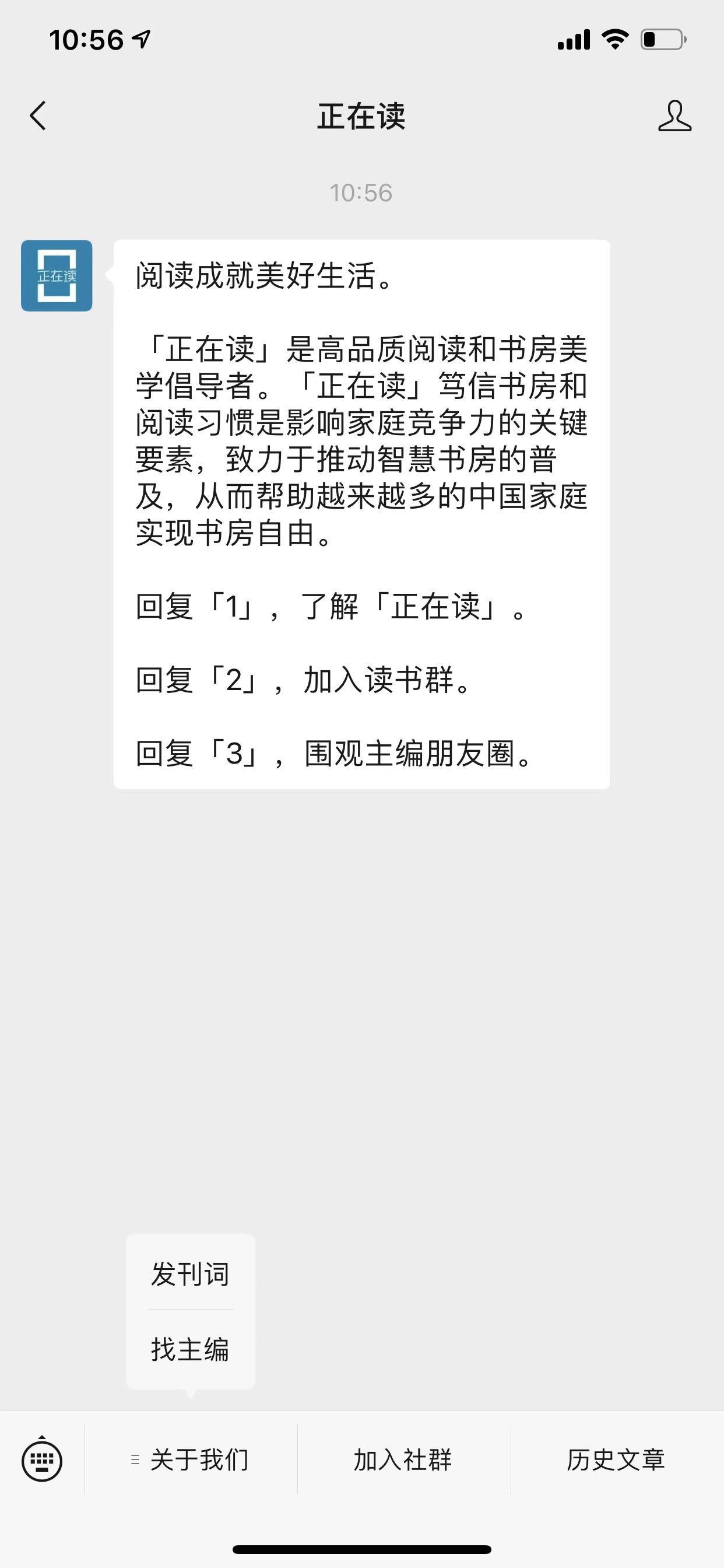The height and width of the screenshot is (1568, 724).
Task: Tap the battery indicator in status bar
Action: [x=663, y=38]
